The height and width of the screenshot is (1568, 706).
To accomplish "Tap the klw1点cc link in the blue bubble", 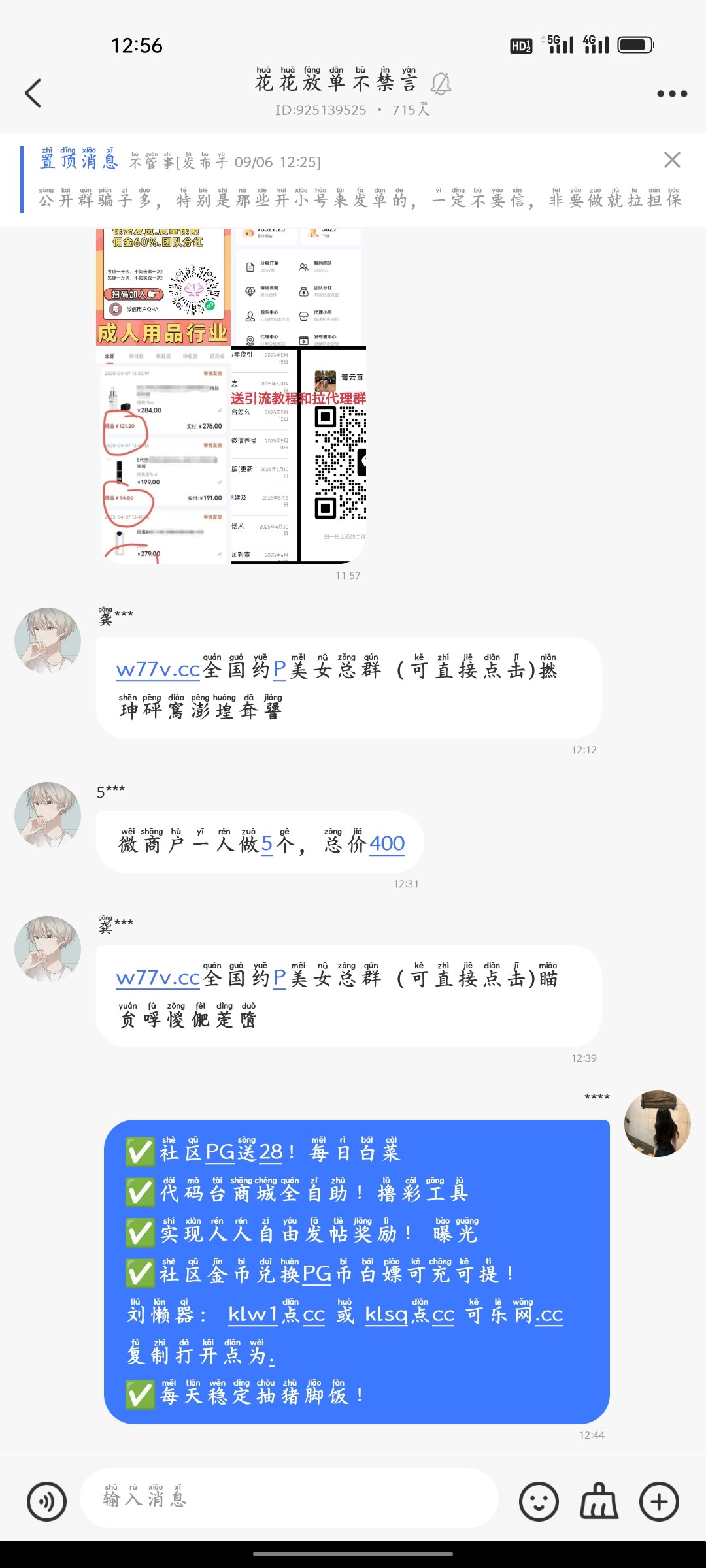I will [x=275, y=1315].
